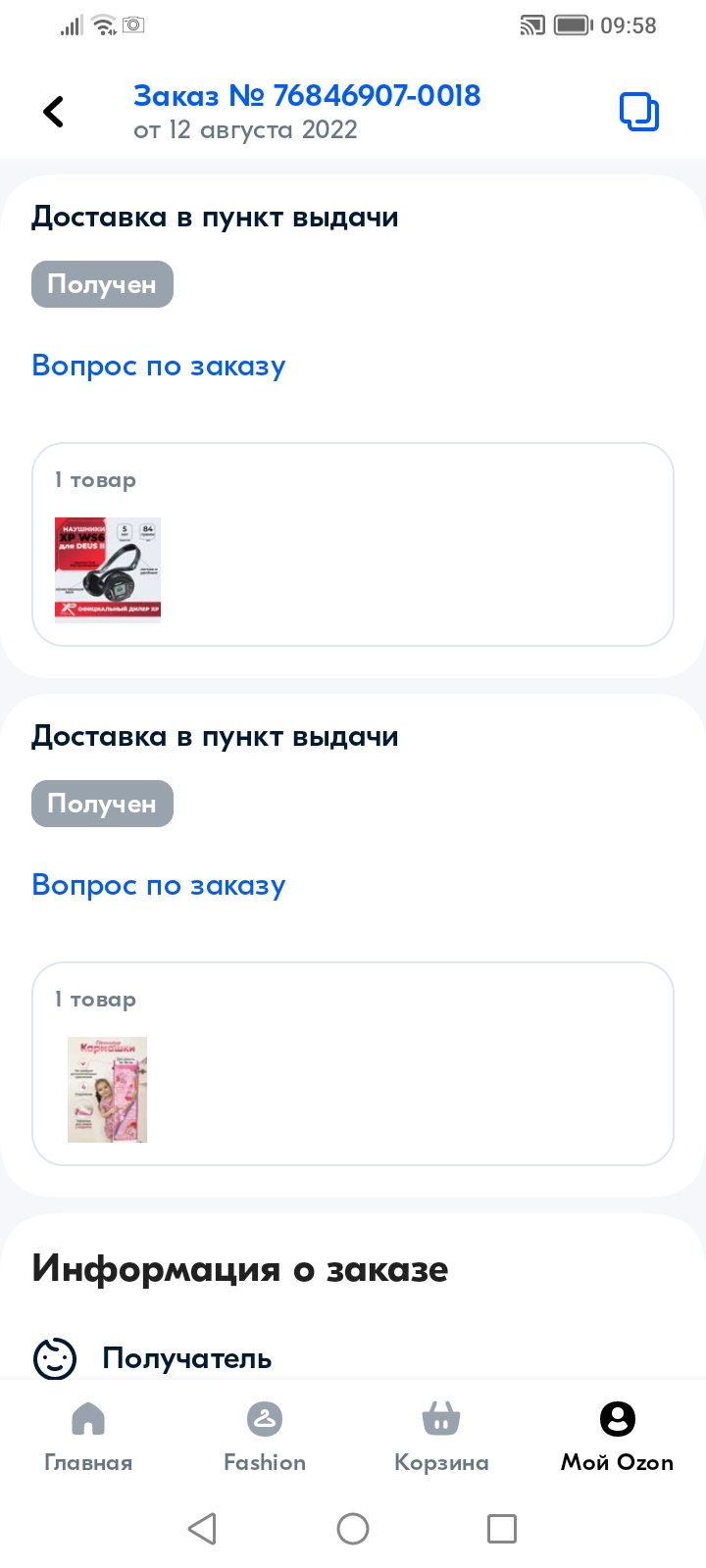The height and width of the screenshot is (1568, 706).
Task: Tap the system home button
Action: click(x=353, y=1529)
